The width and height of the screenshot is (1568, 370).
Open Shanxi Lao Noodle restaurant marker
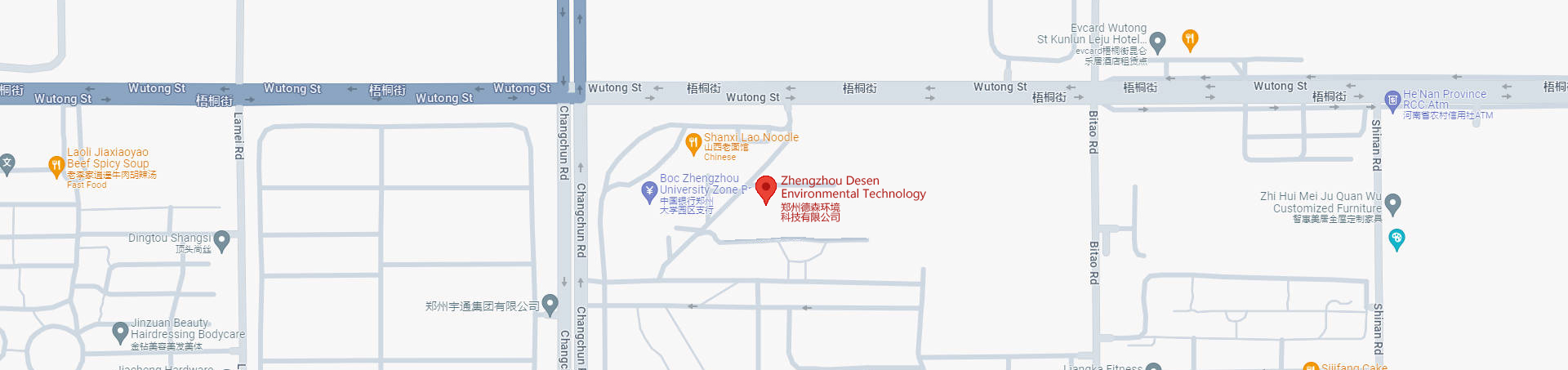point(693,144)
